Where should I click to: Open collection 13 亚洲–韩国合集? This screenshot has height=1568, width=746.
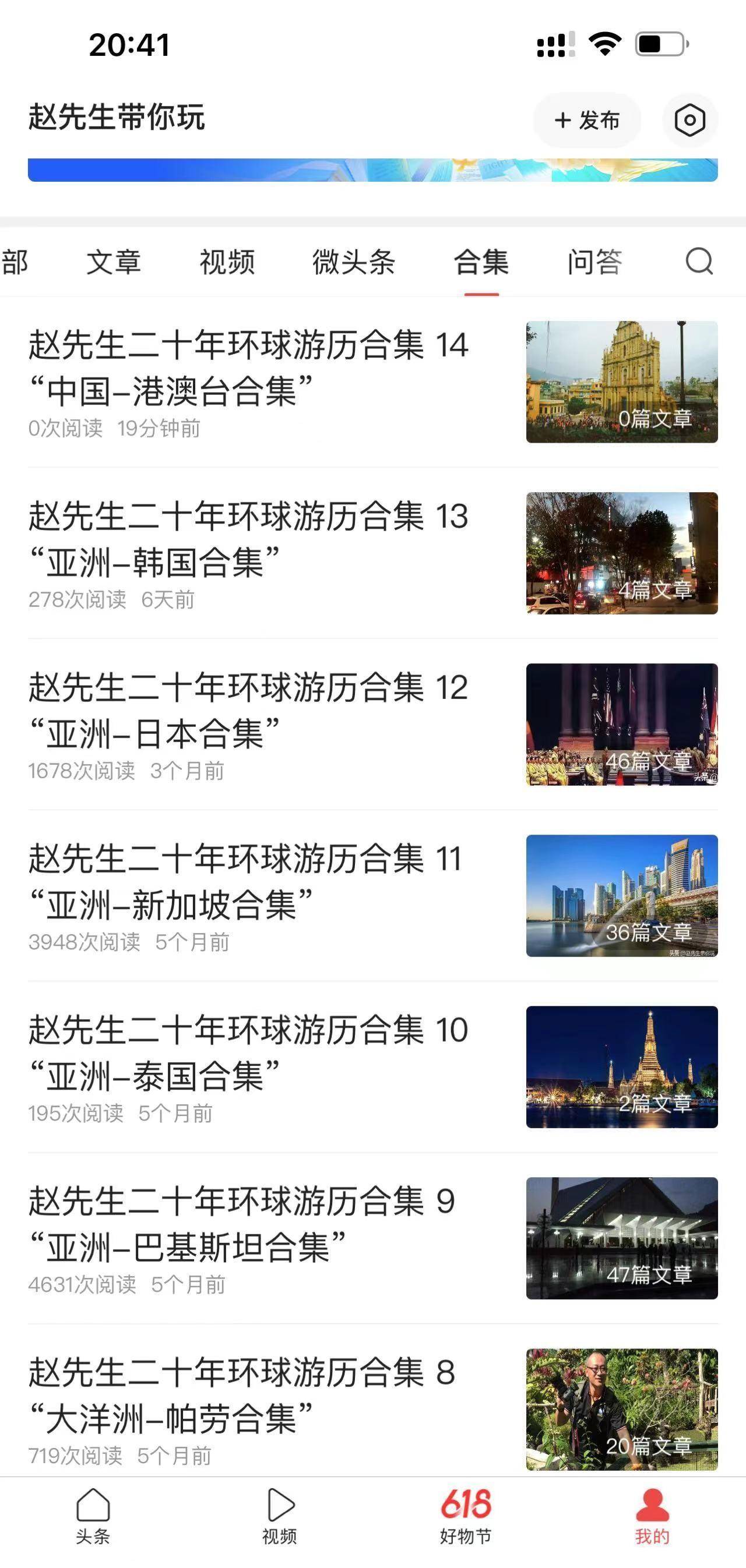[x=248, y=539]
